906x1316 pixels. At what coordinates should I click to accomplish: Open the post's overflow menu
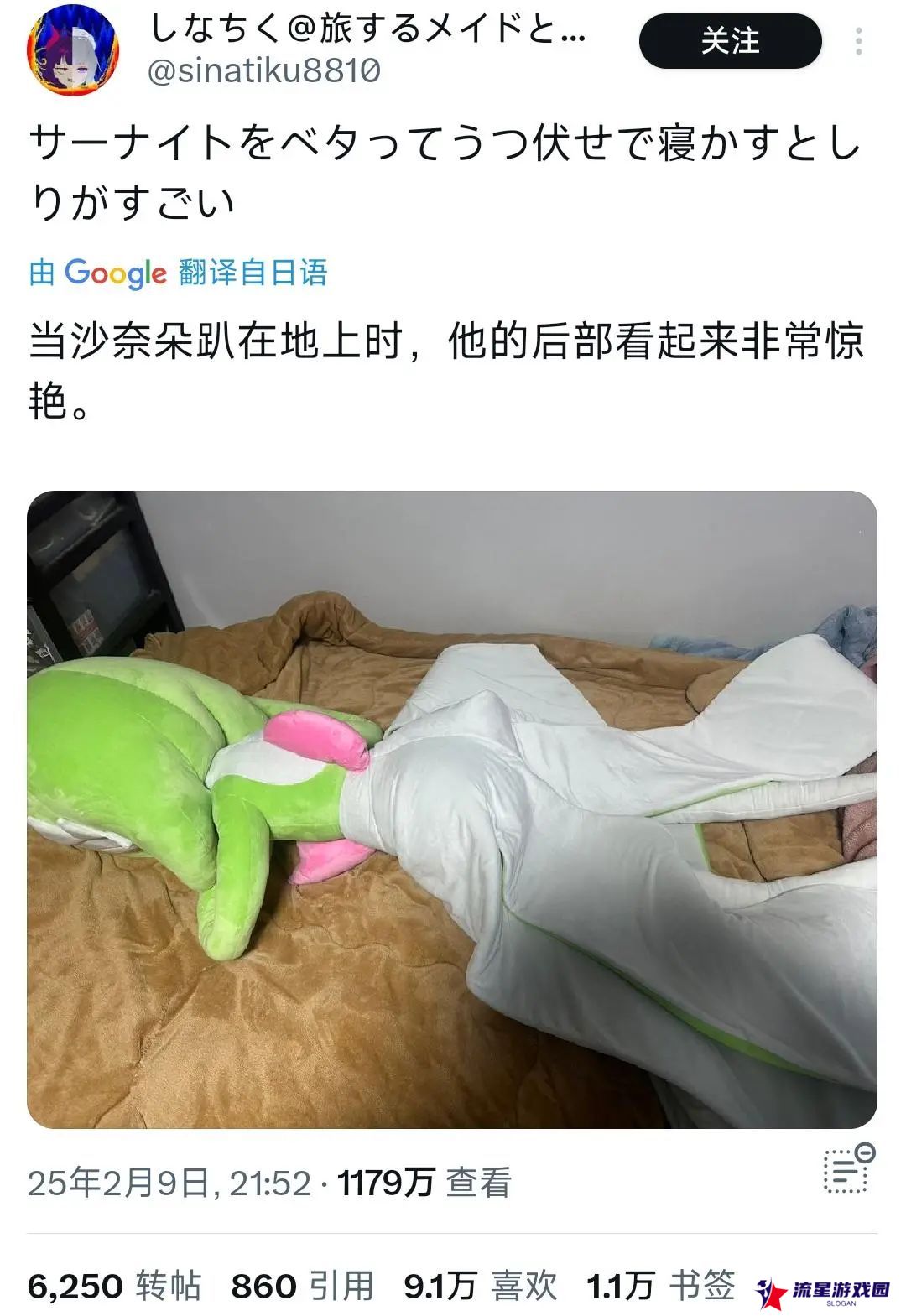(858, 41)
